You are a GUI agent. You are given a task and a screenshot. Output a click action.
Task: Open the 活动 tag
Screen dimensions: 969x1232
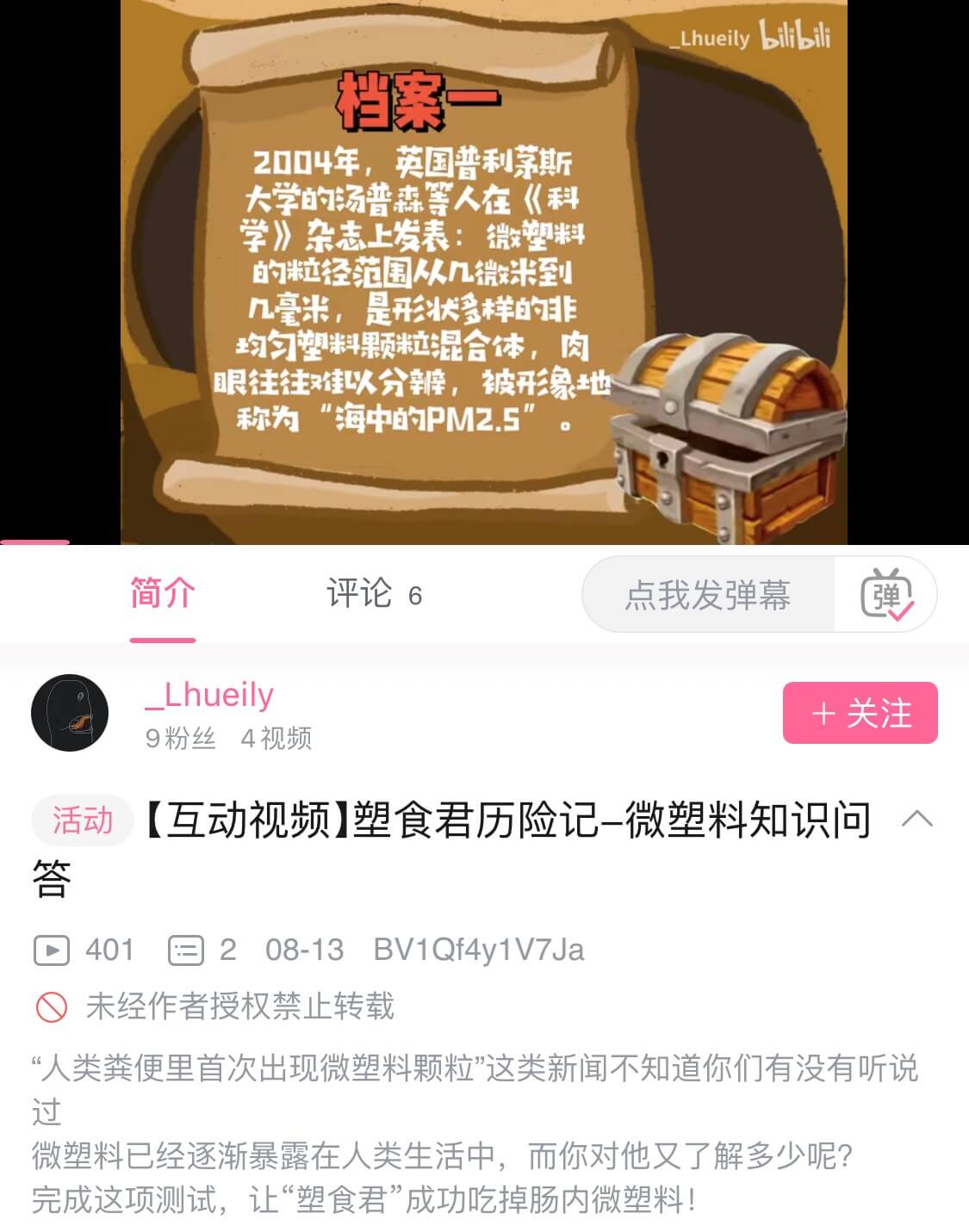tap(82, 820)
